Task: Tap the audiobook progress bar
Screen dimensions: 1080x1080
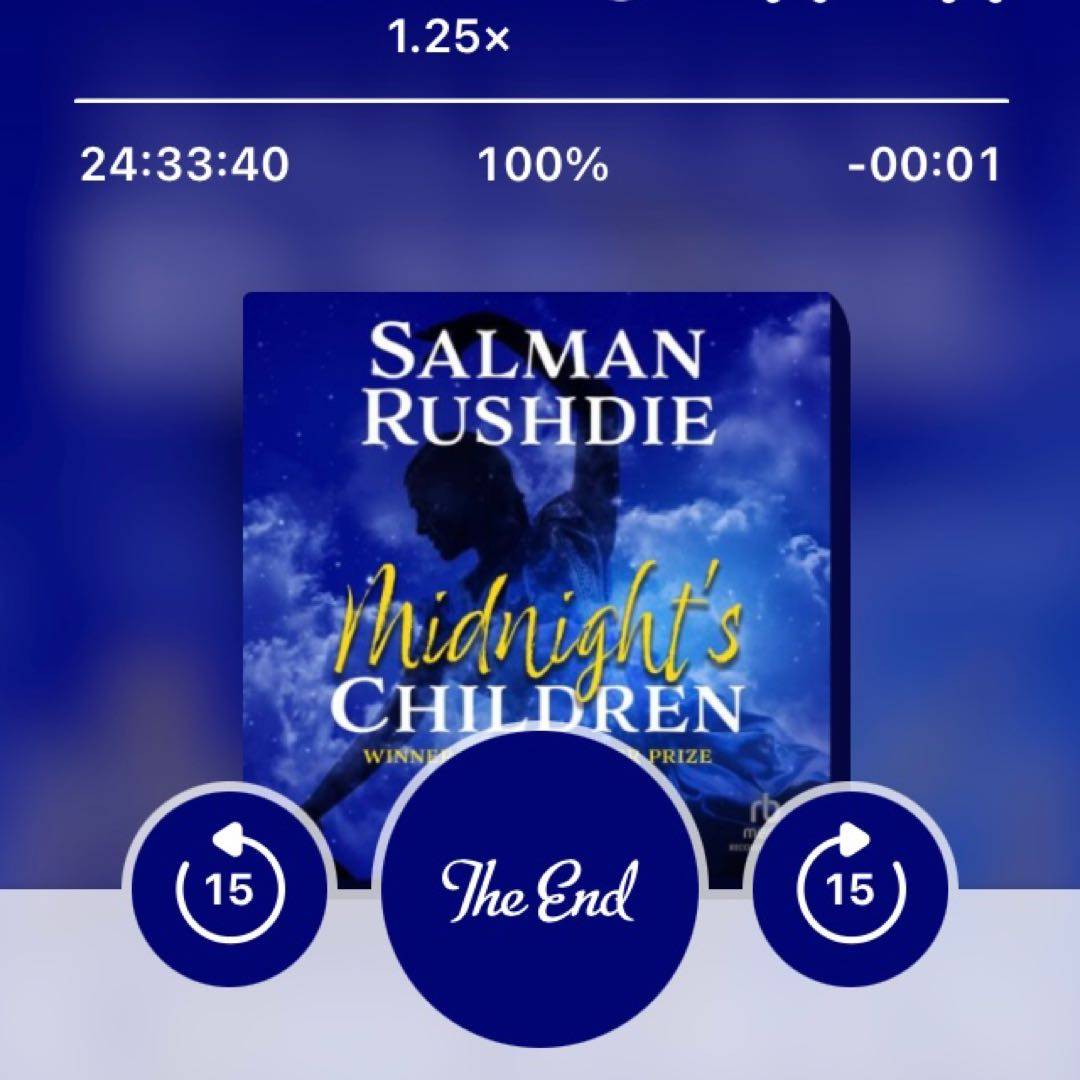Action: point(540,101)
